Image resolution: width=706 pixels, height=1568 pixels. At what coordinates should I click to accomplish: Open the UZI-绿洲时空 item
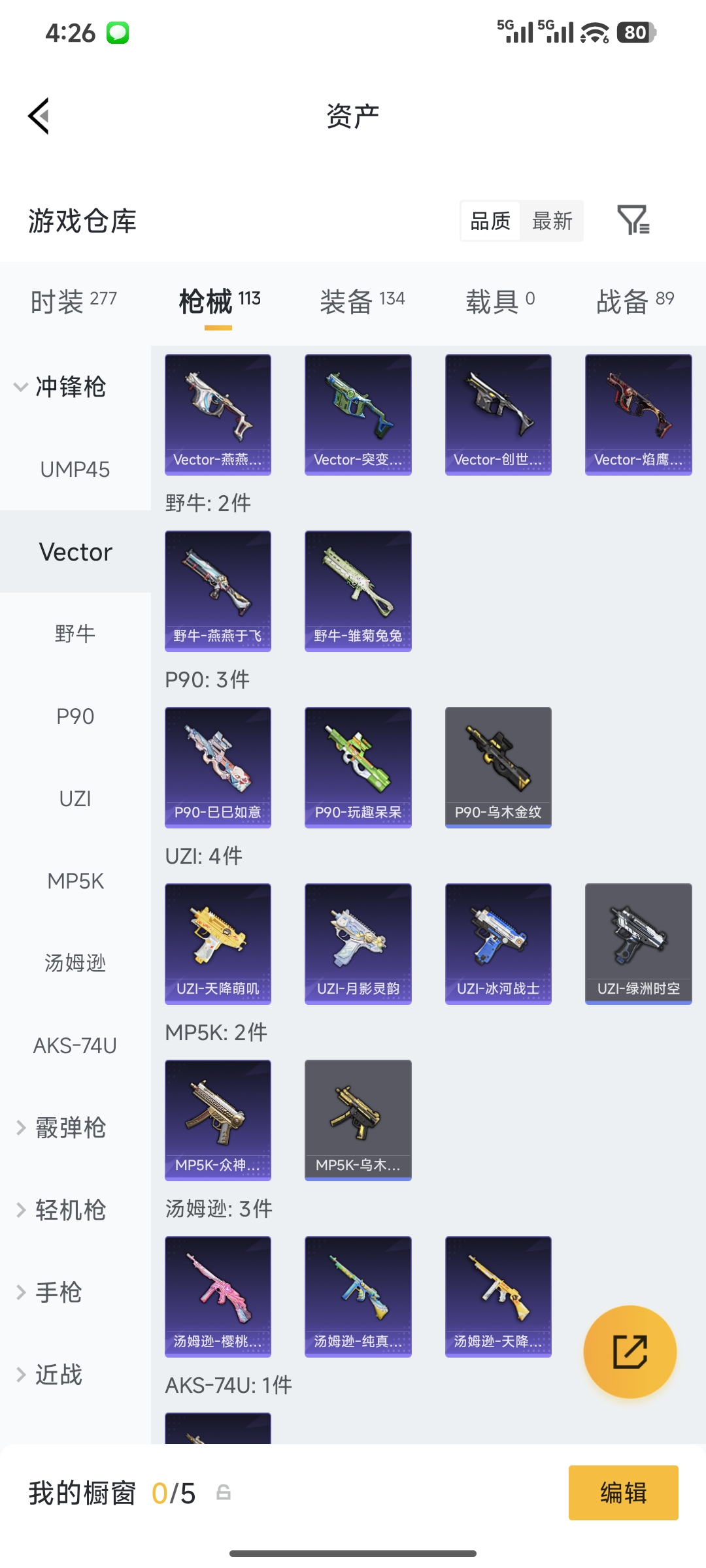[638, 943]
